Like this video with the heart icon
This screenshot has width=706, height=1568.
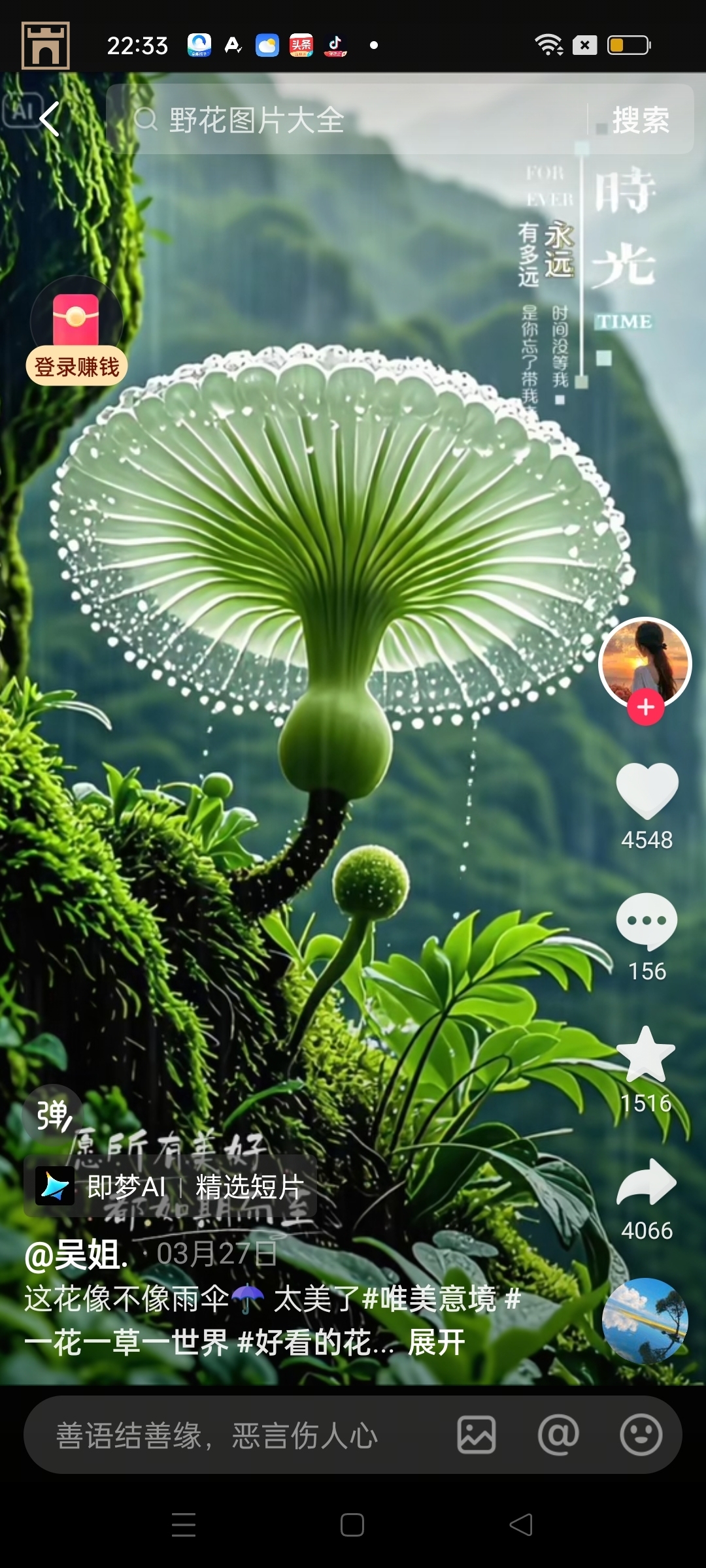coord(647,791)
